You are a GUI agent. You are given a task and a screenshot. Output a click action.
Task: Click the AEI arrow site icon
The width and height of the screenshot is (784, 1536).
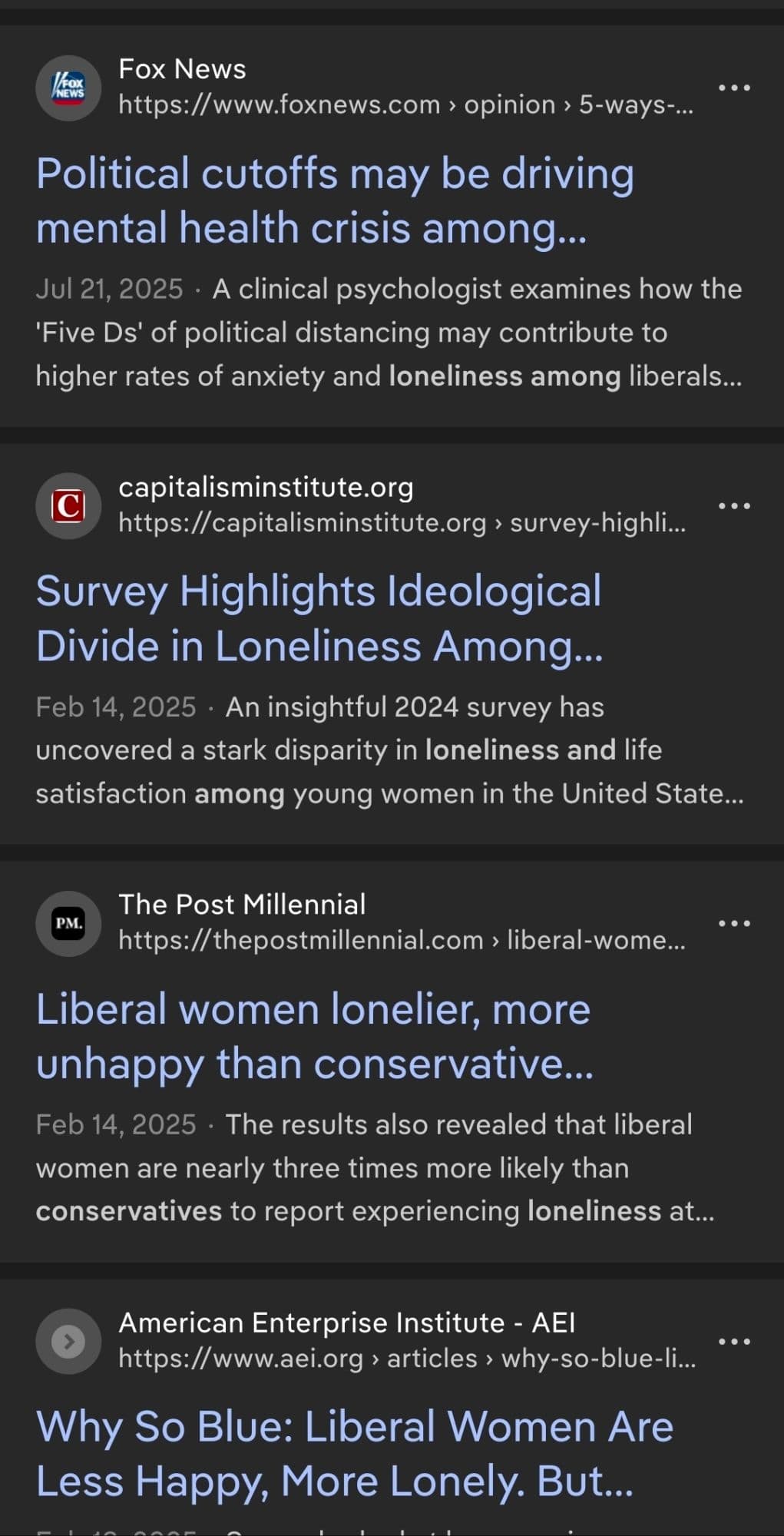coord(68,1340)
